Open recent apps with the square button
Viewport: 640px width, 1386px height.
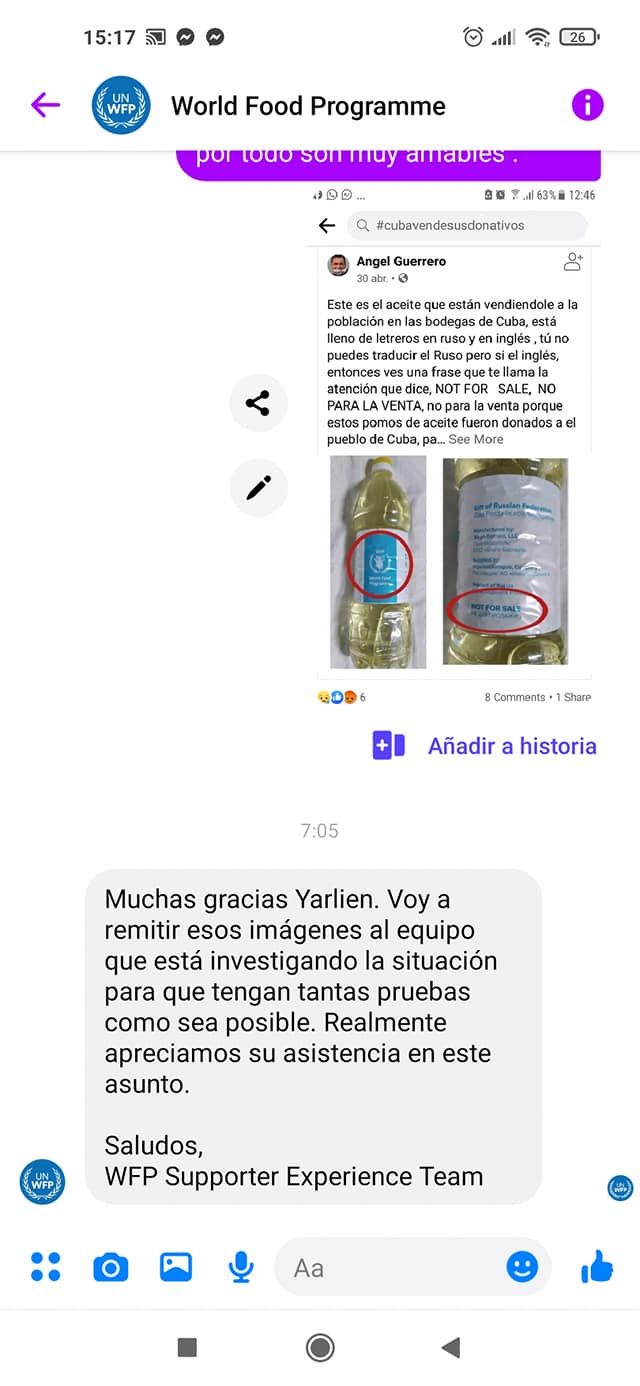(x=187, y=1348)
